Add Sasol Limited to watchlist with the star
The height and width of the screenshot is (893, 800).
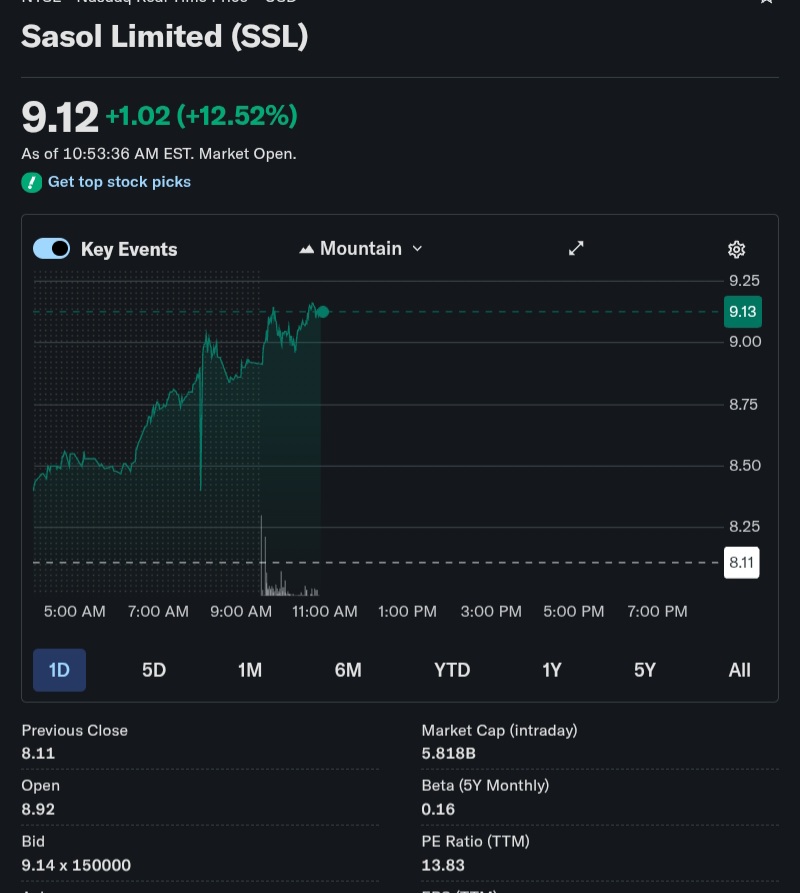[766, 3]
